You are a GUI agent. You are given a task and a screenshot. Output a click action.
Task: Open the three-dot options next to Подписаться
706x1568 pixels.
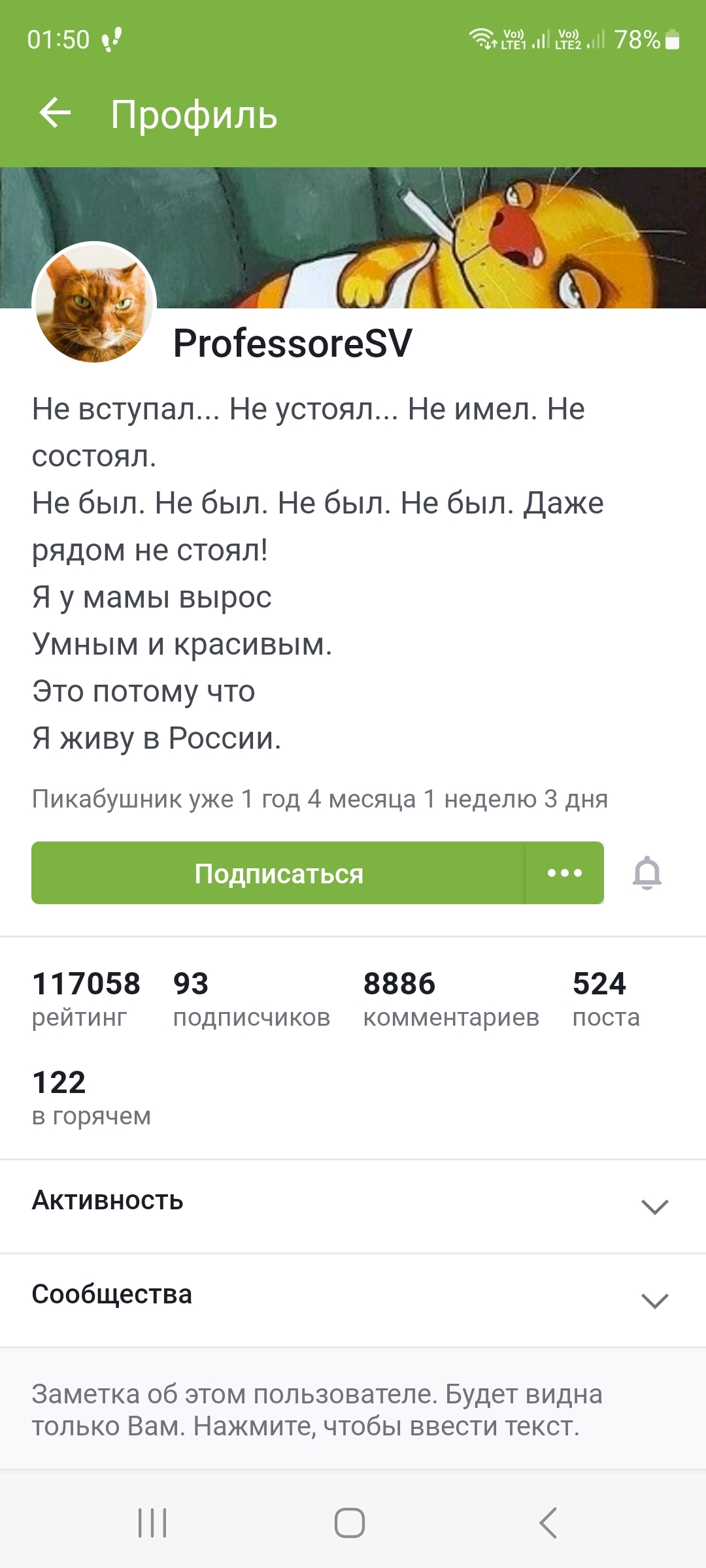coord(565,874)
